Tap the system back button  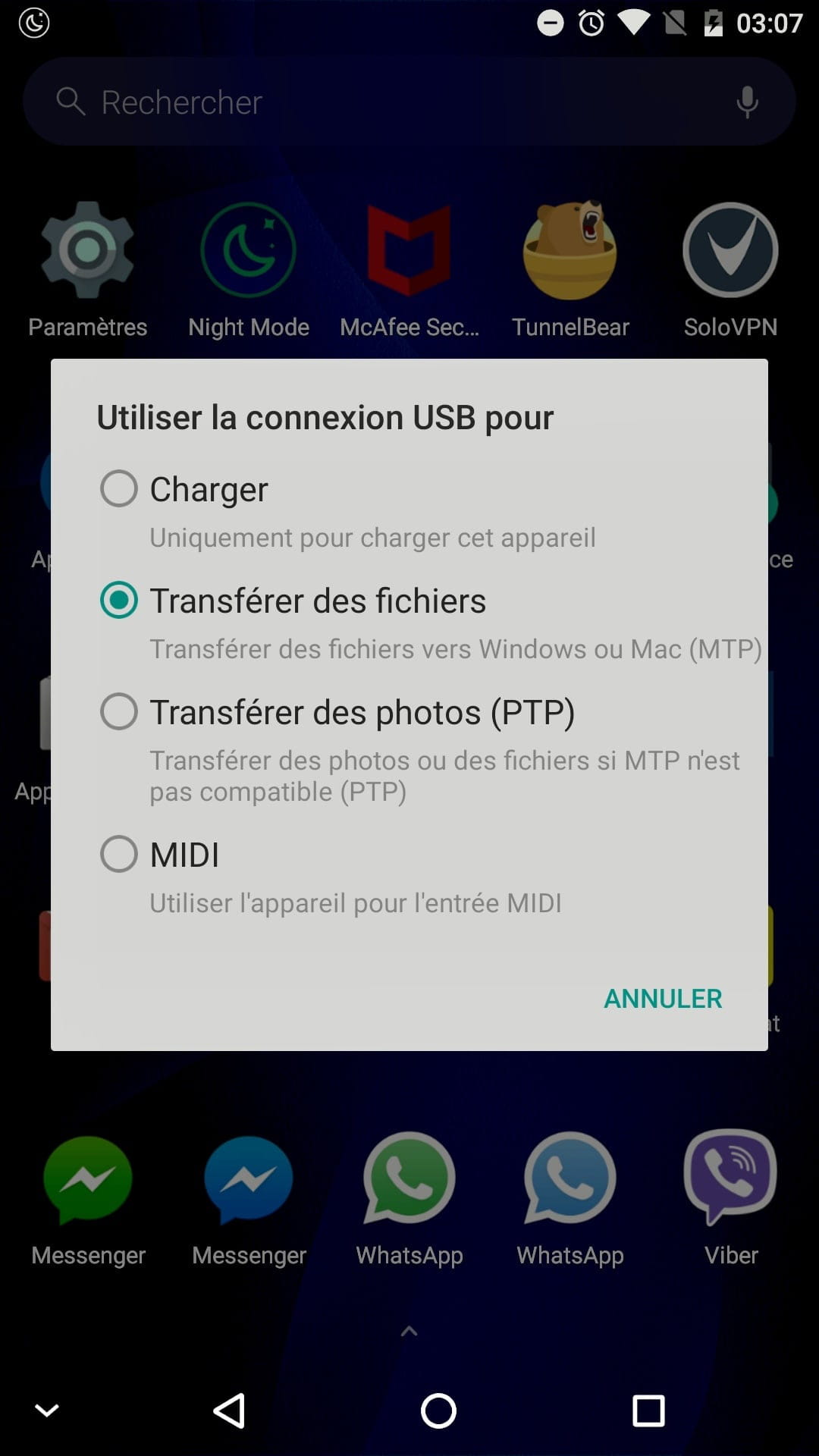(228, 1411)
